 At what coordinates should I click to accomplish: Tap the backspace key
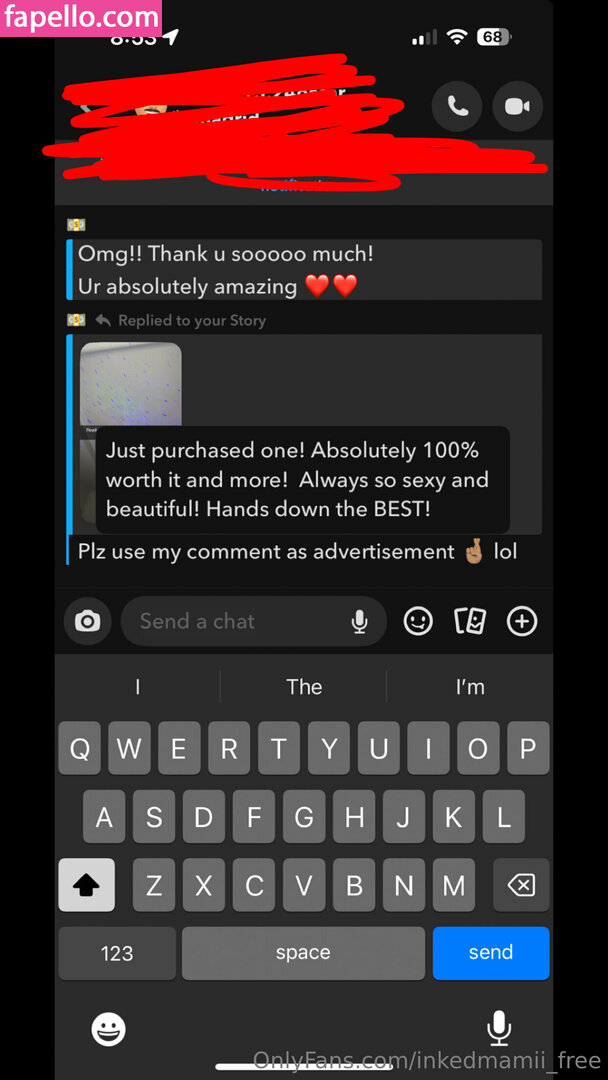(x=521, y=885)
